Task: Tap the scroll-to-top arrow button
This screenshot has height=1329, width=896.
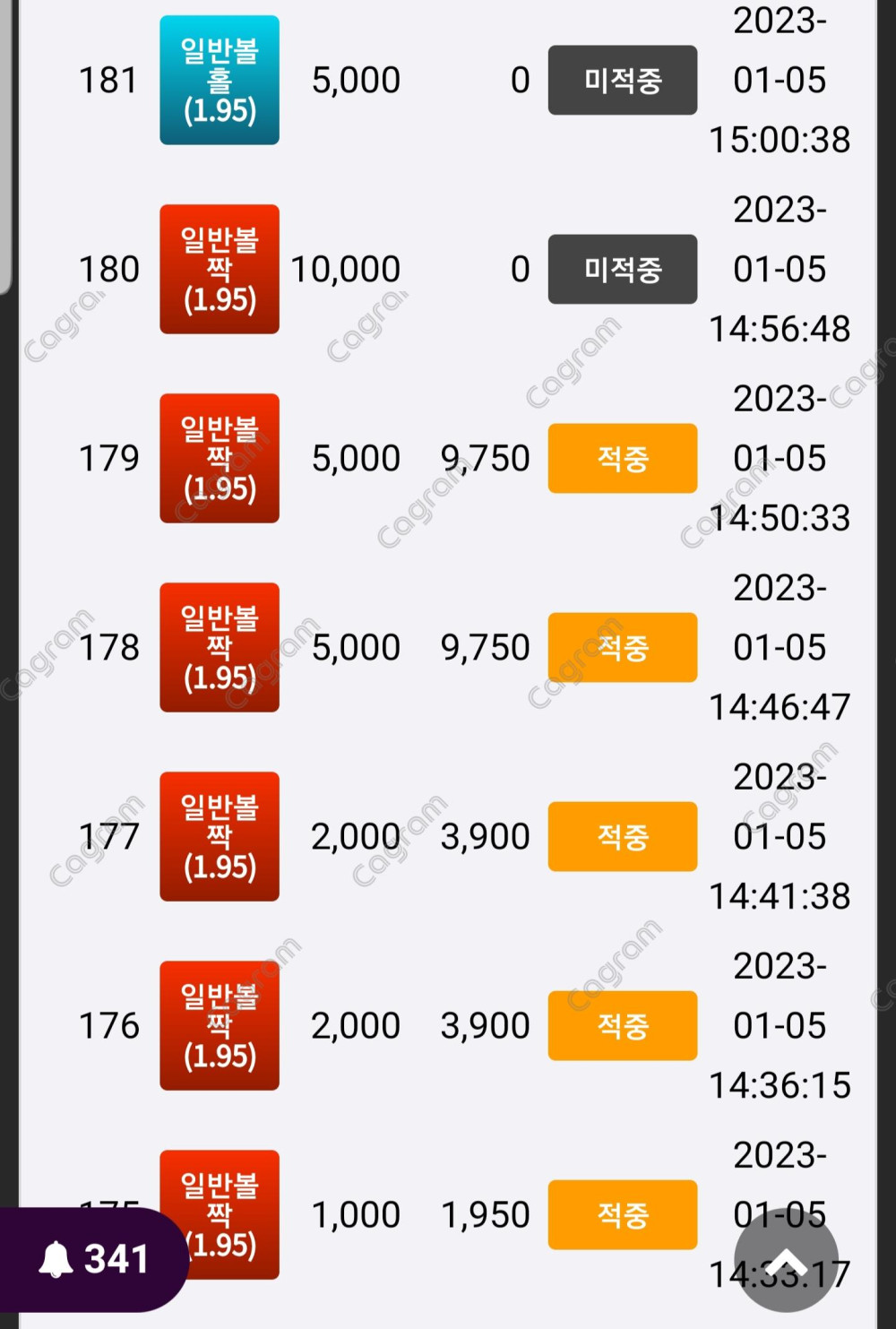Action: (786, 1260)
